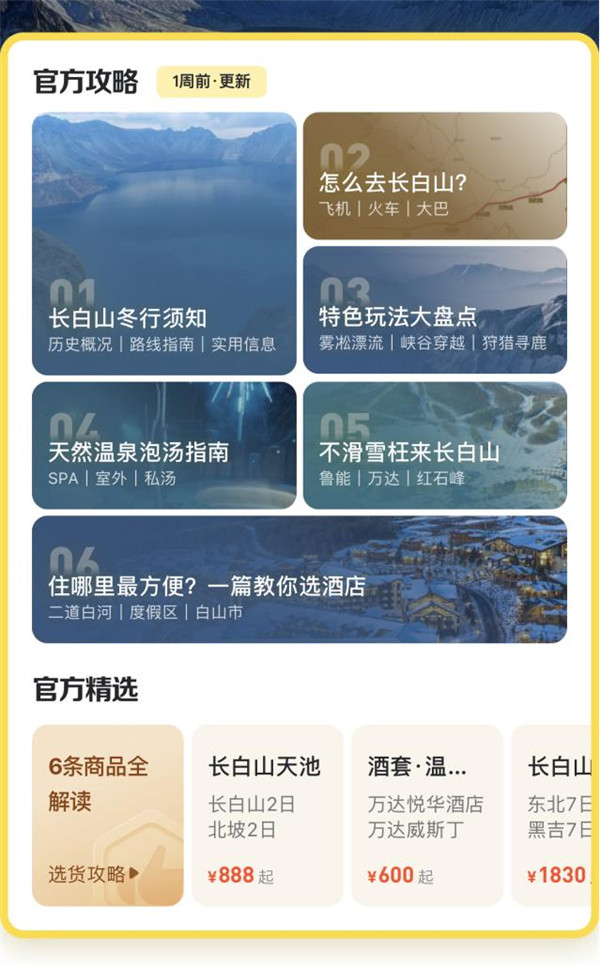Open the 不滑雪枉来长白山 skiing guide
Viewport: 600px width, 966px height.
click(435, 445)
